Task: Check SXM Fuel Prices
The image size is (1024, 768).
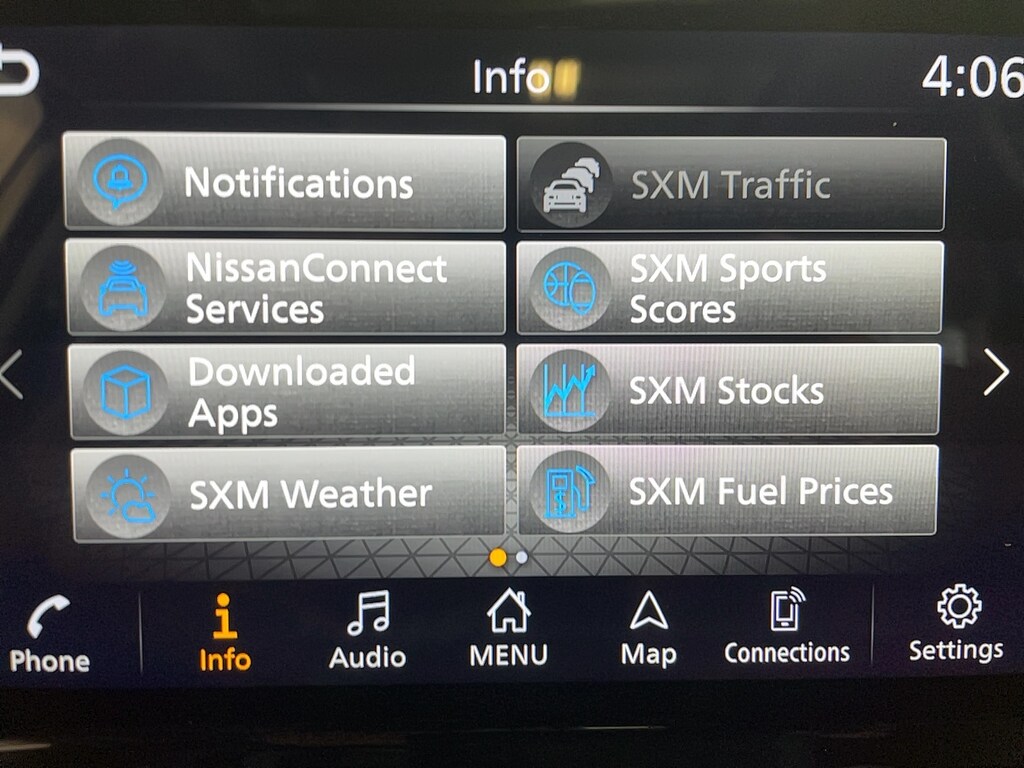Action: click(x=728, y=491)
